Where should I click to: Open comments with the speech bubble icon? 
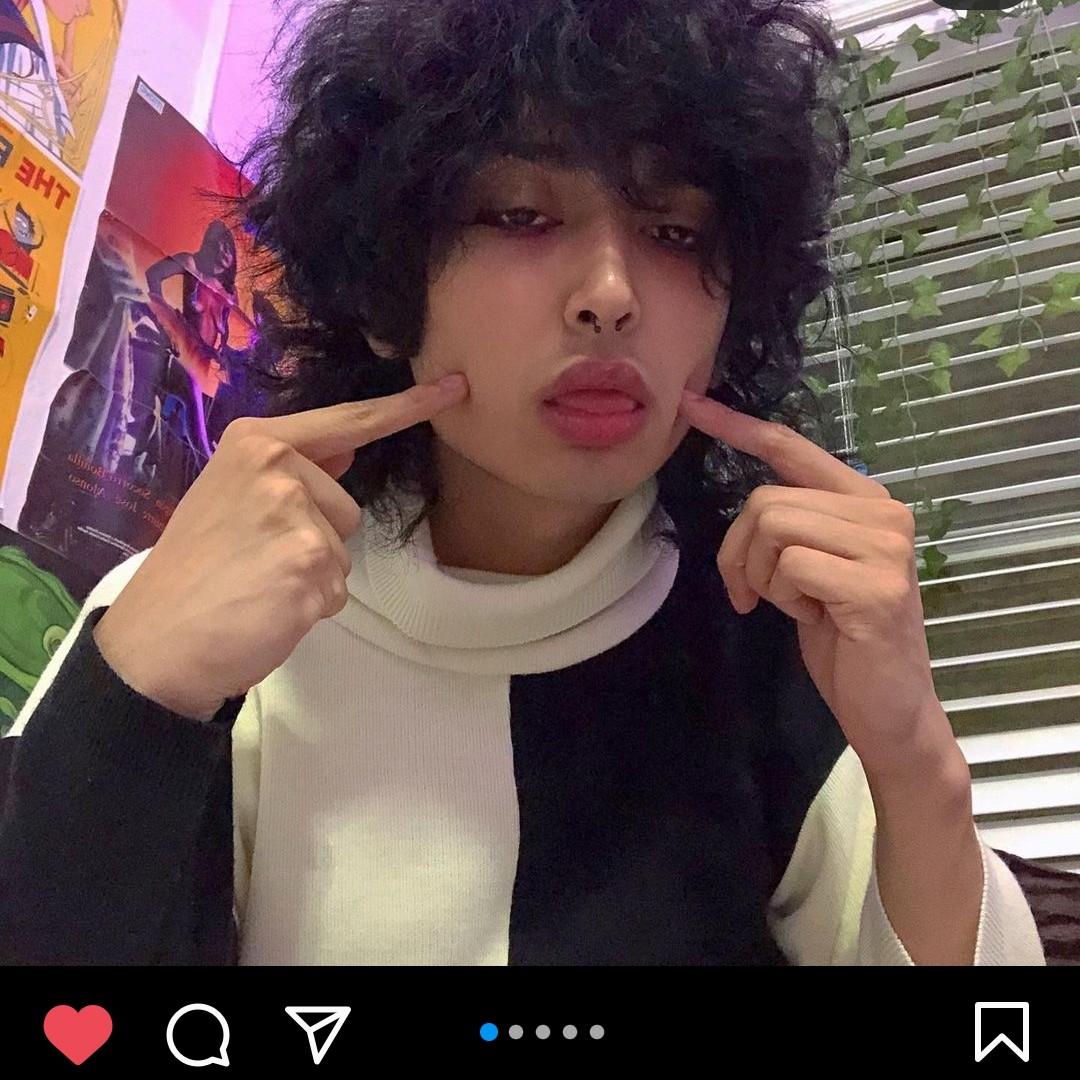pos(198,1033)
